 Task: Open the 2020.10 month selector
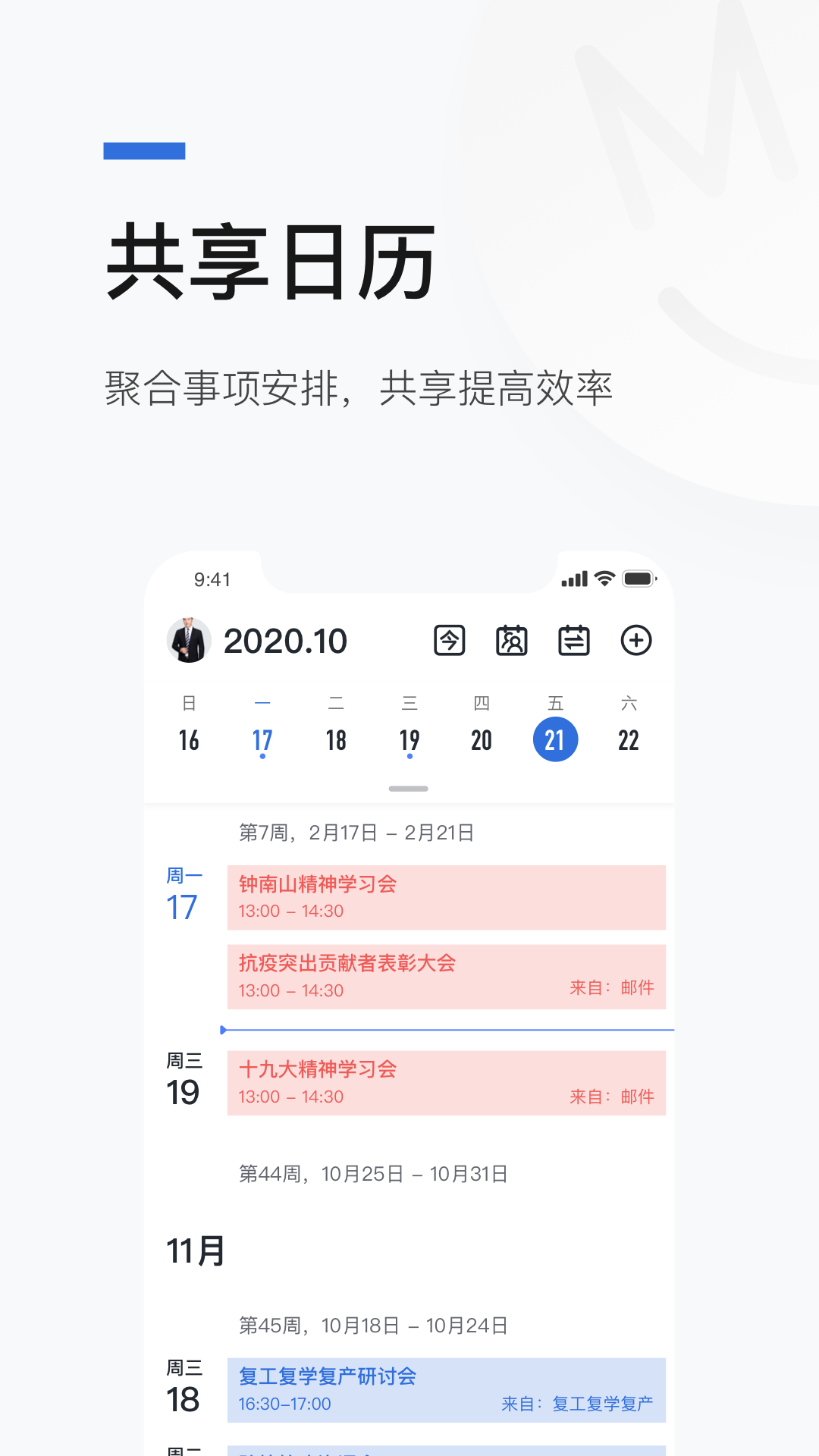tap(286, 641)
